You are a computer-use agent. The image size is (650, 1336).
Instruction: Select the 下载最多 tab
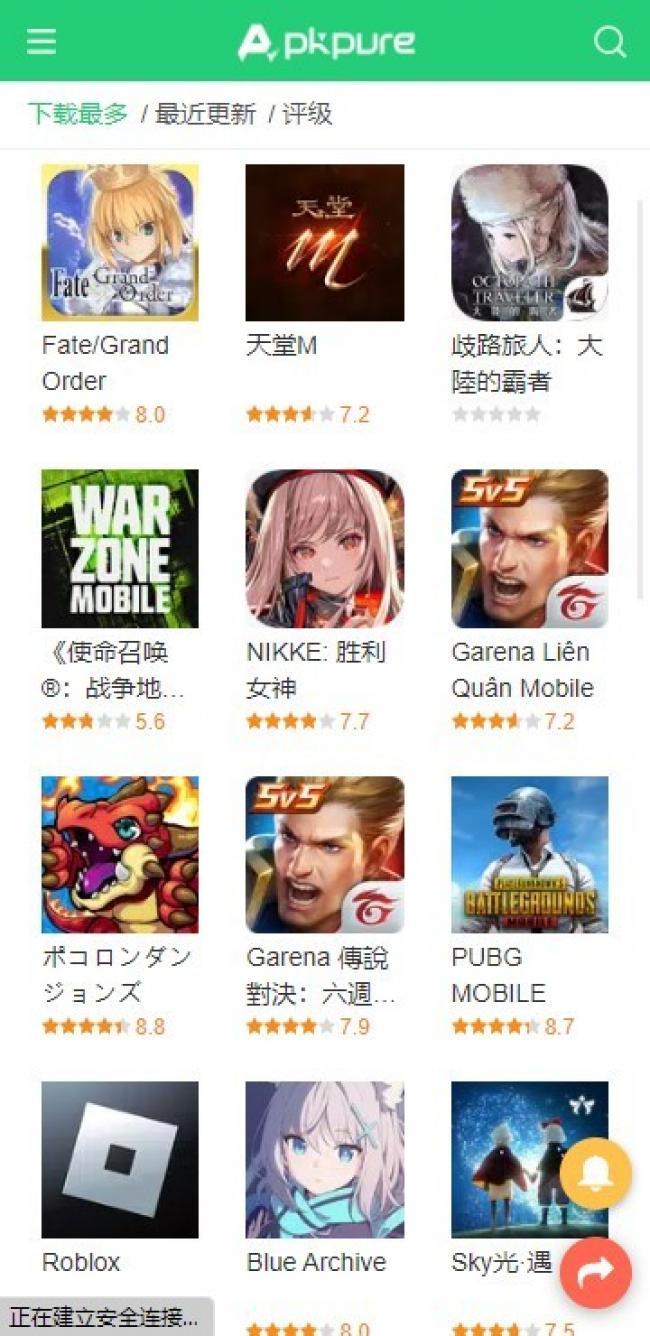pyautogui.click(x=78, y=114)
